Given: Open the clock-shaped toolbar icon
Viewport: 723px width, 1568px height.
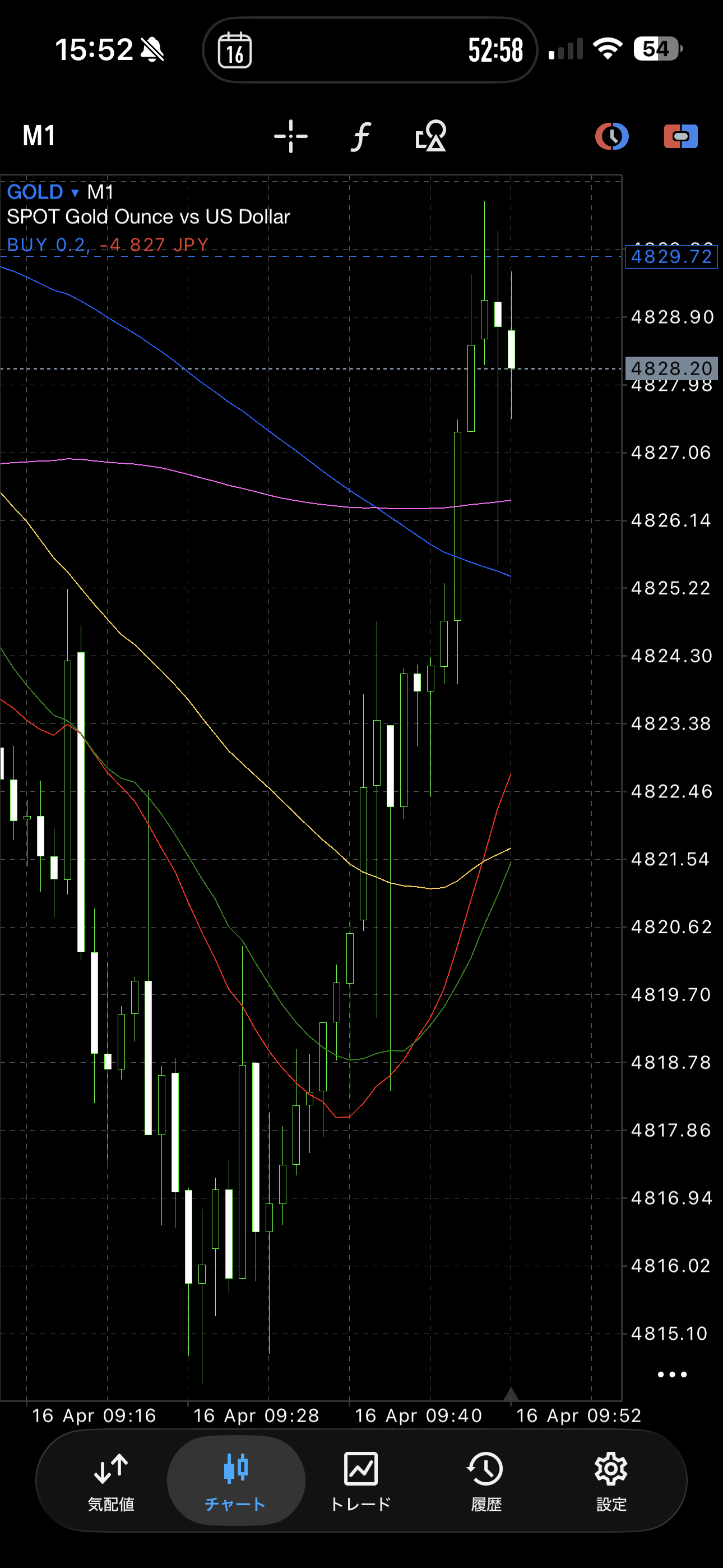Looking at the screenshot, I should pyautogui.click(x=611, y=136).
